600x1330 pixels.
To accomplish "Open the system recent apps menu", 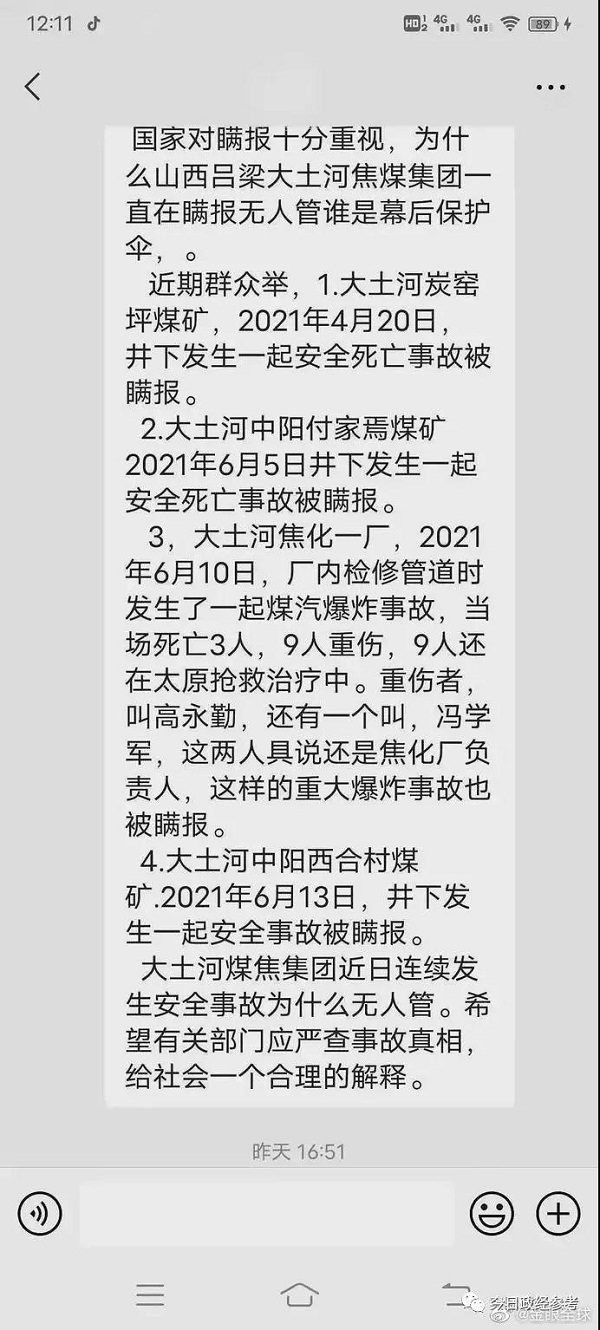I will (150, 1294).
